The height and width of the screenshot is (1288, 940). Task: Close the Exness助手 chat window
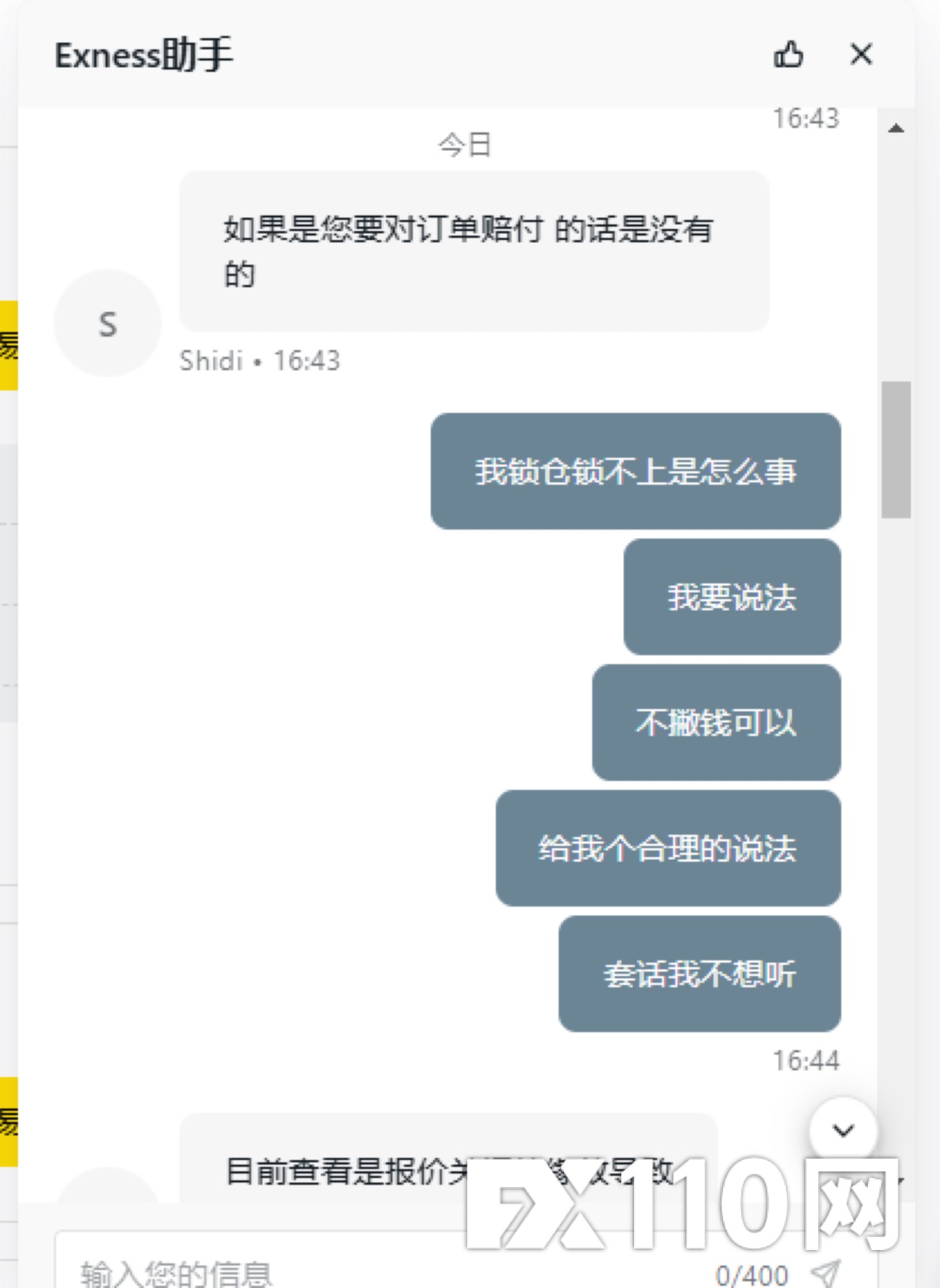coord(861,55)
